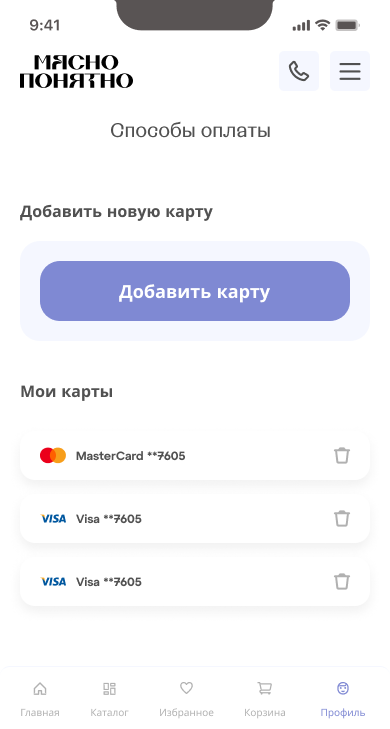Switch to the Каталог tab

109,698
